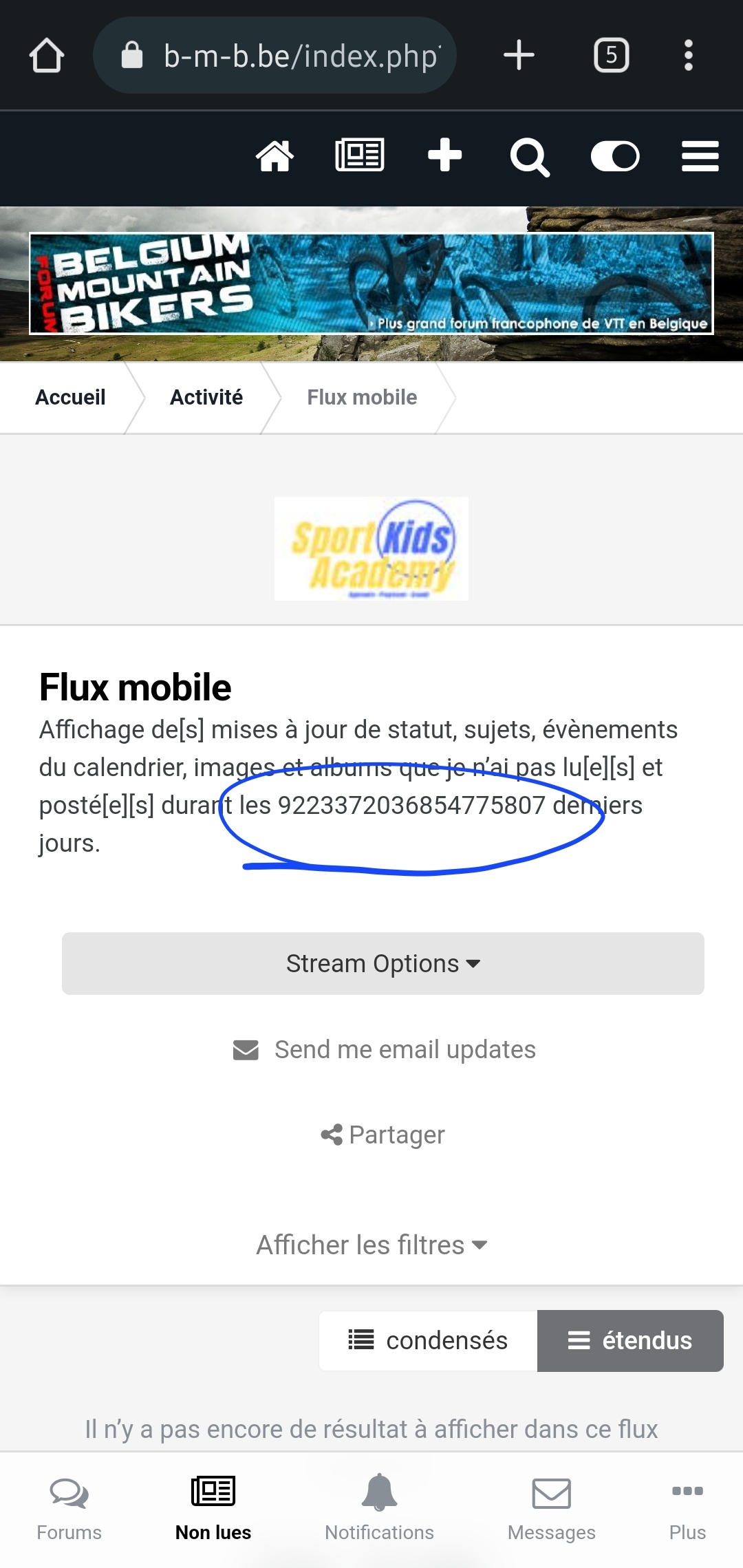The image size is (743, 1568).
Task: Open the Sport Kids Academy banner
Action: coord(371,548)
